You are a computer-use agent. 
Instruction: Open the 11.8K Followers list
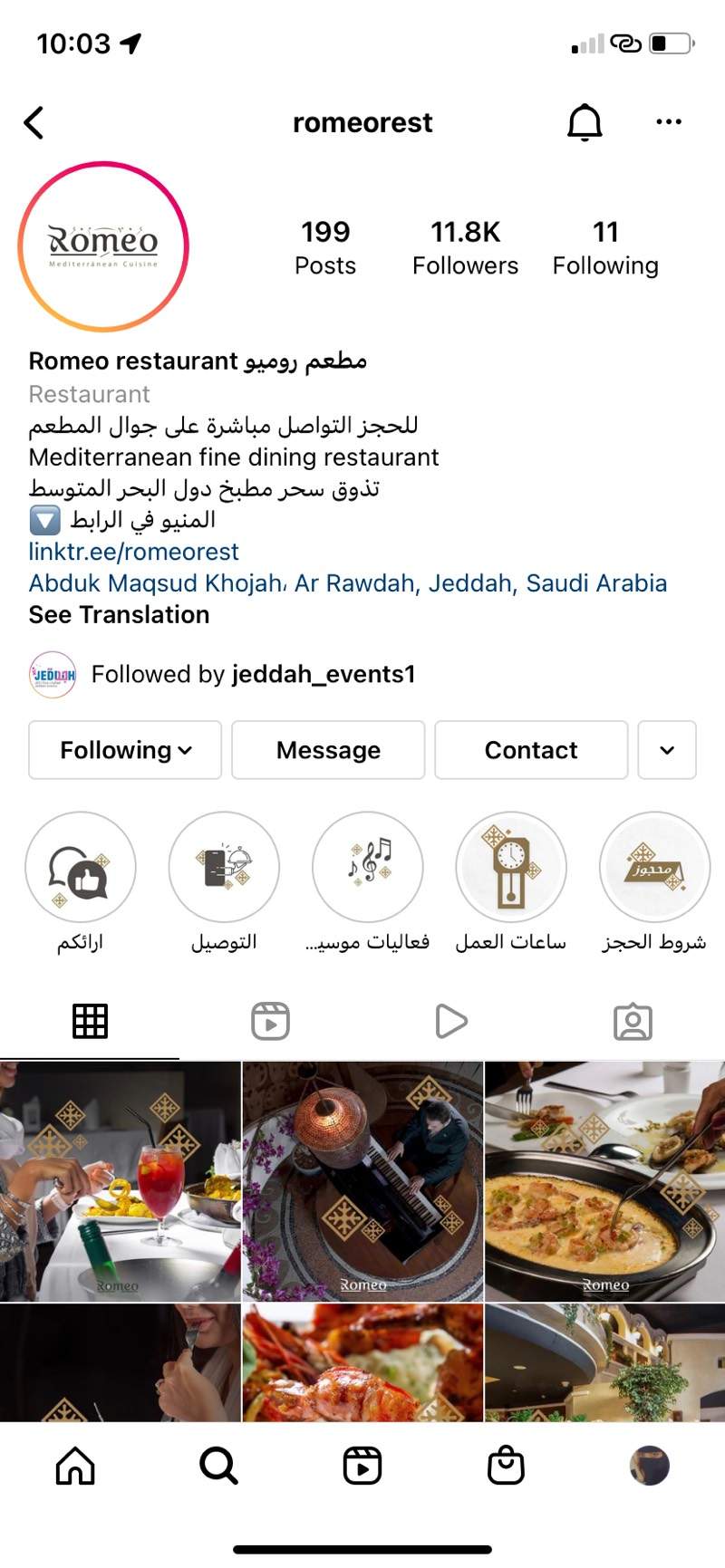click(x=465, y=247)
